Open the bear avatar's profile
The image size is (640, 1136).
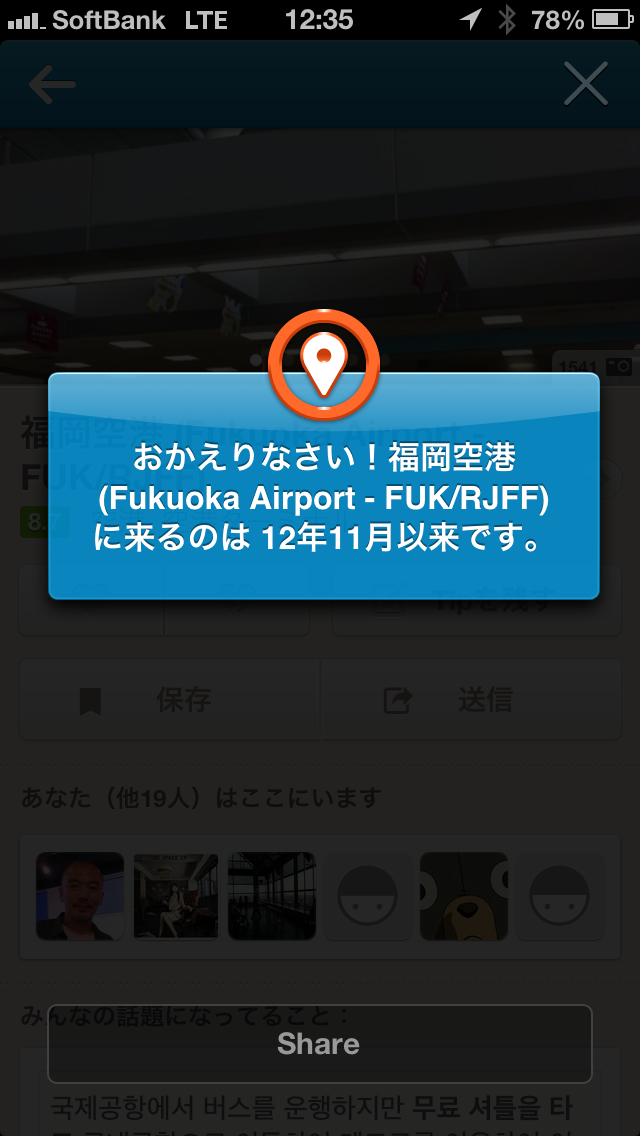point(463,896)
